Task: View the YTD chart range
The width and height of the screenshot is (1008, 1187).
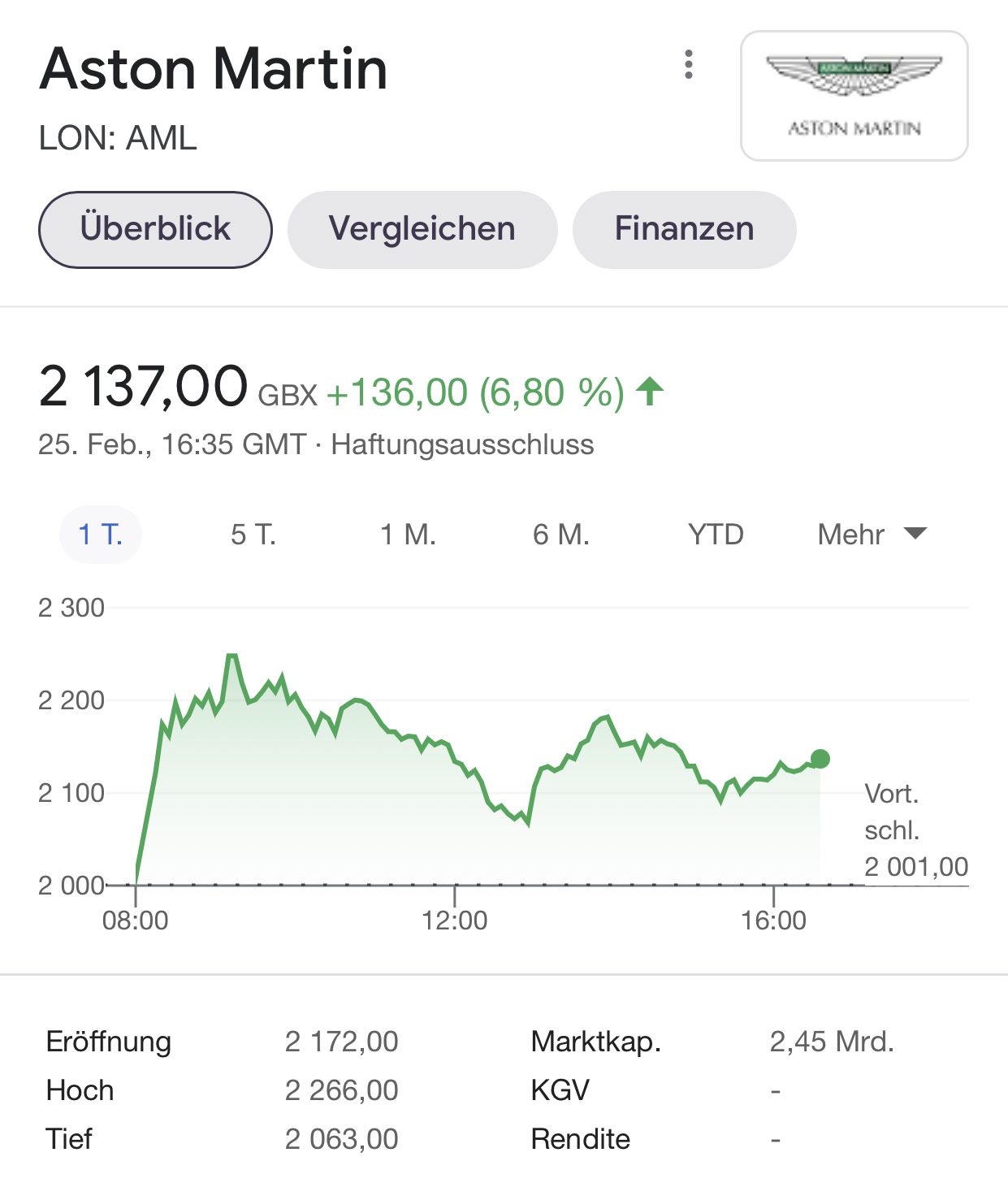Action: pyautogui.click(x=716, y=535)
